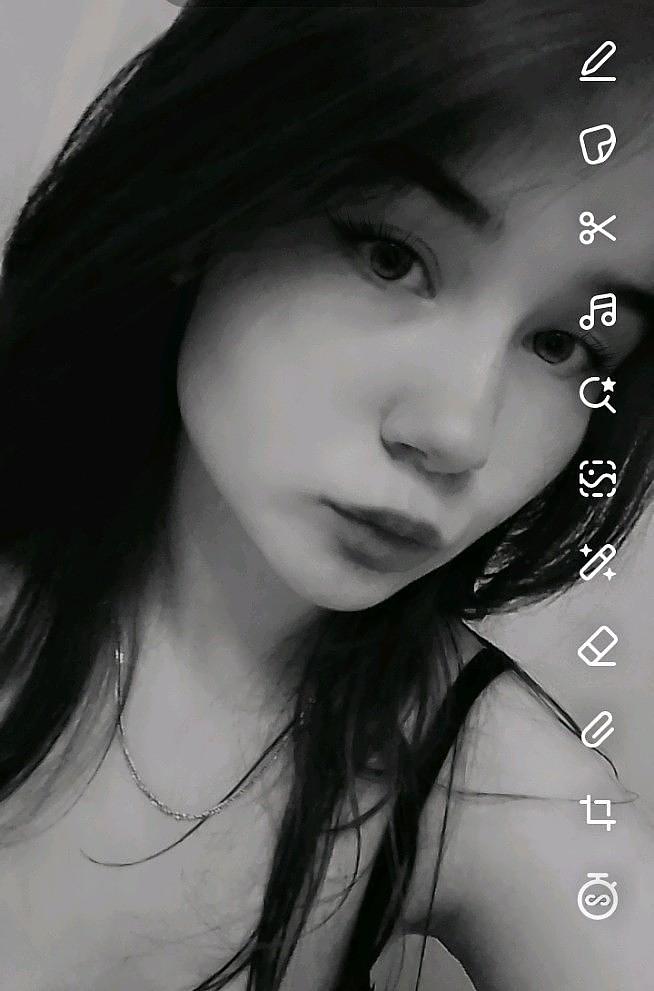Image resolution: width=654 pixels, height=991 pixels.
Task: Add music to the snap
Action: point(598,311)
